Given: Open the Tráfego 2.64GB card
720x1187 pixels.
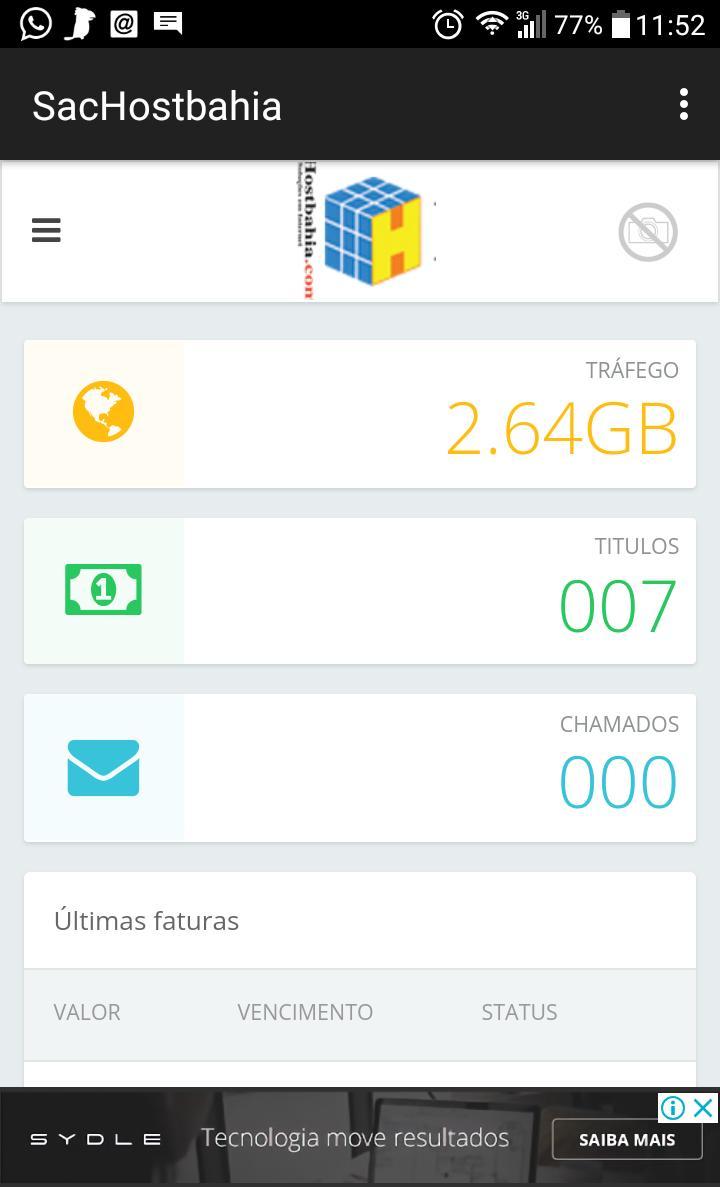Looking at the screenshot, I should (360, 413).
